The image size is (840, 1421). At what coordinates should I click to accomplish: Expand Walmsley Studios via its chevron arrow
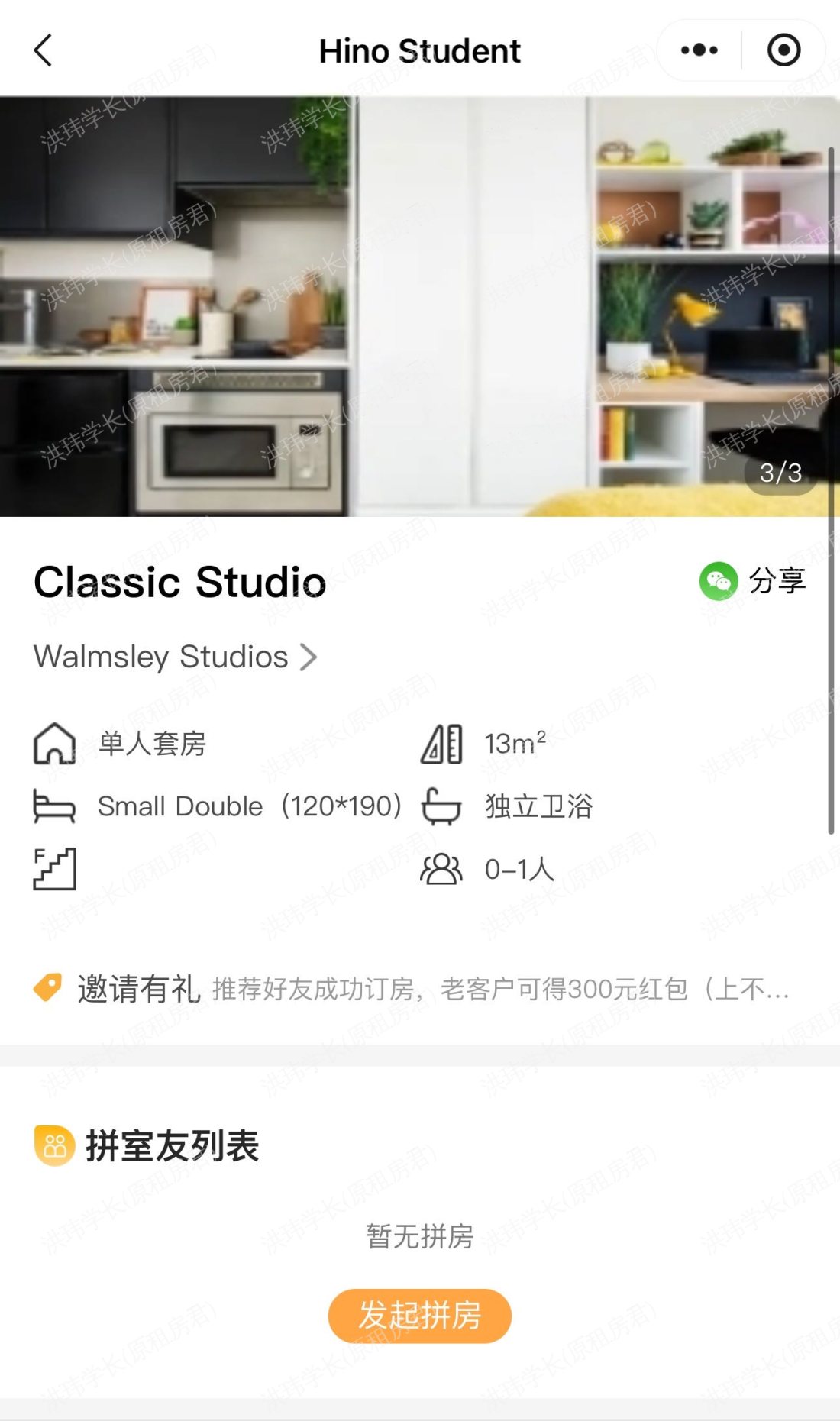point(309,657)
